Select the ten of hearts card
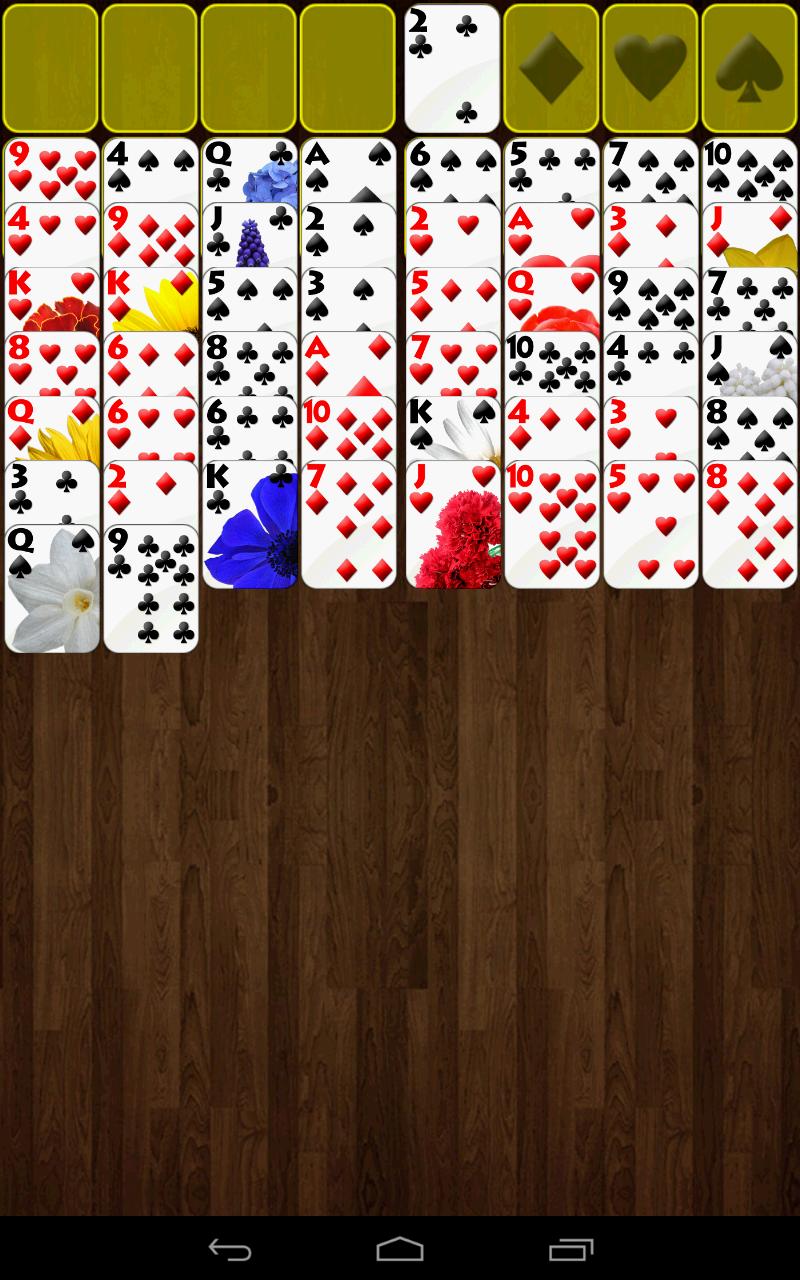Viewport: 800px width, 1280px height. click(x=552, y=525)
